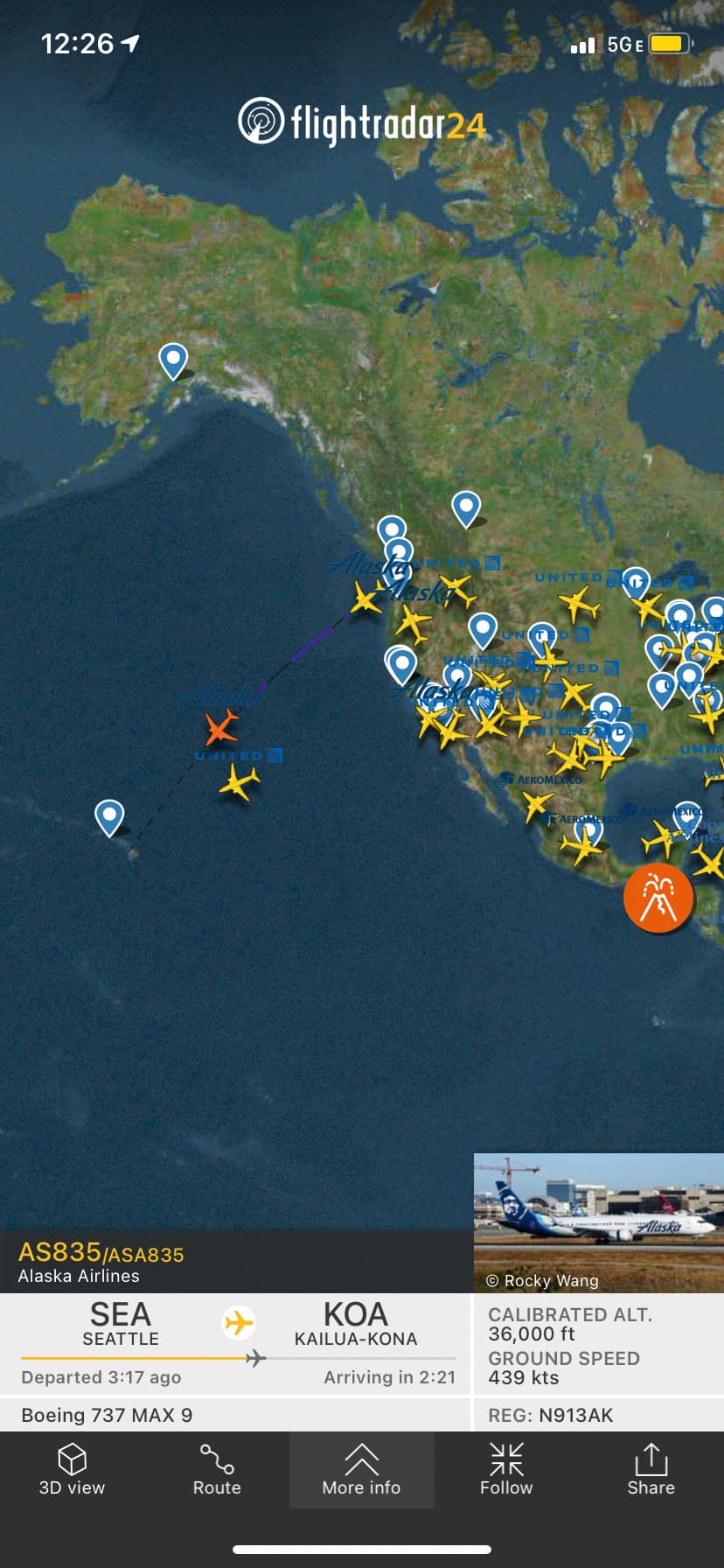The width and height of the screenshot is (724, 1568).
Task: Open the Hawaii airport pin
Action: [109, 816]
